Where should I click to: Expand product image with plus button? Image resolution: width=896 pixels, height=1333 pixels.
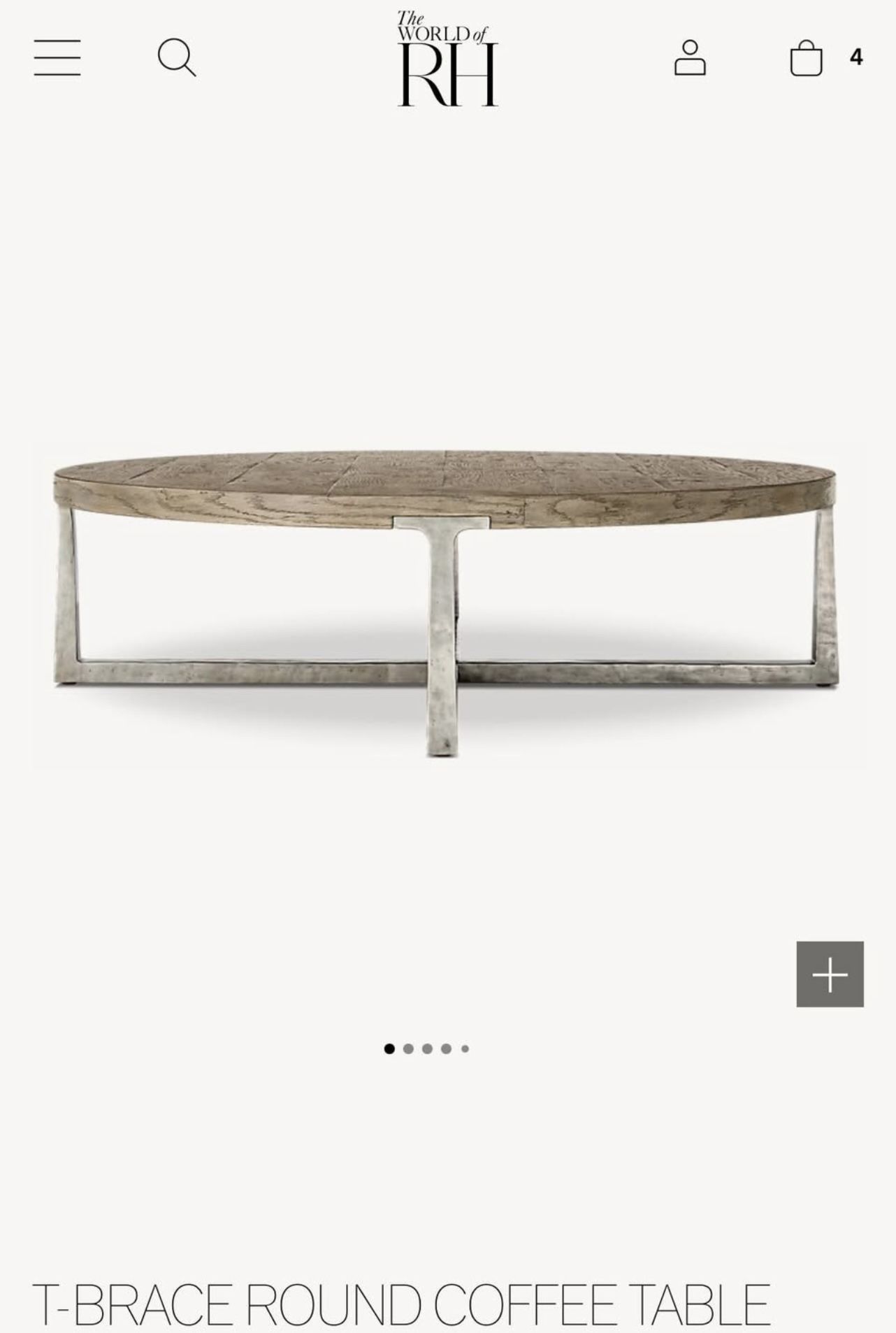(x=830, y=974)
